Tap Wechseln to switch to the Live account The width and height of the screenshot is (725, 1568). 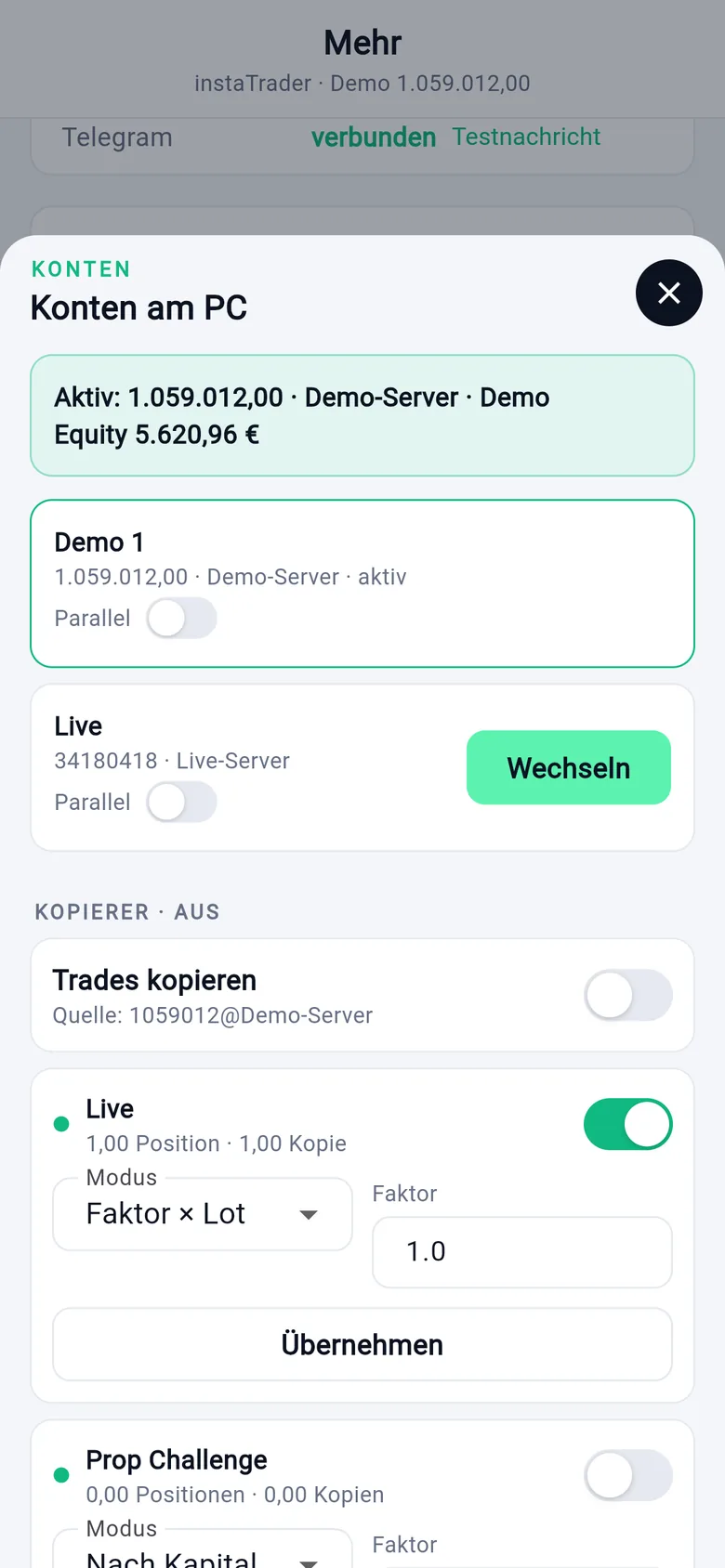click(569, 767)
